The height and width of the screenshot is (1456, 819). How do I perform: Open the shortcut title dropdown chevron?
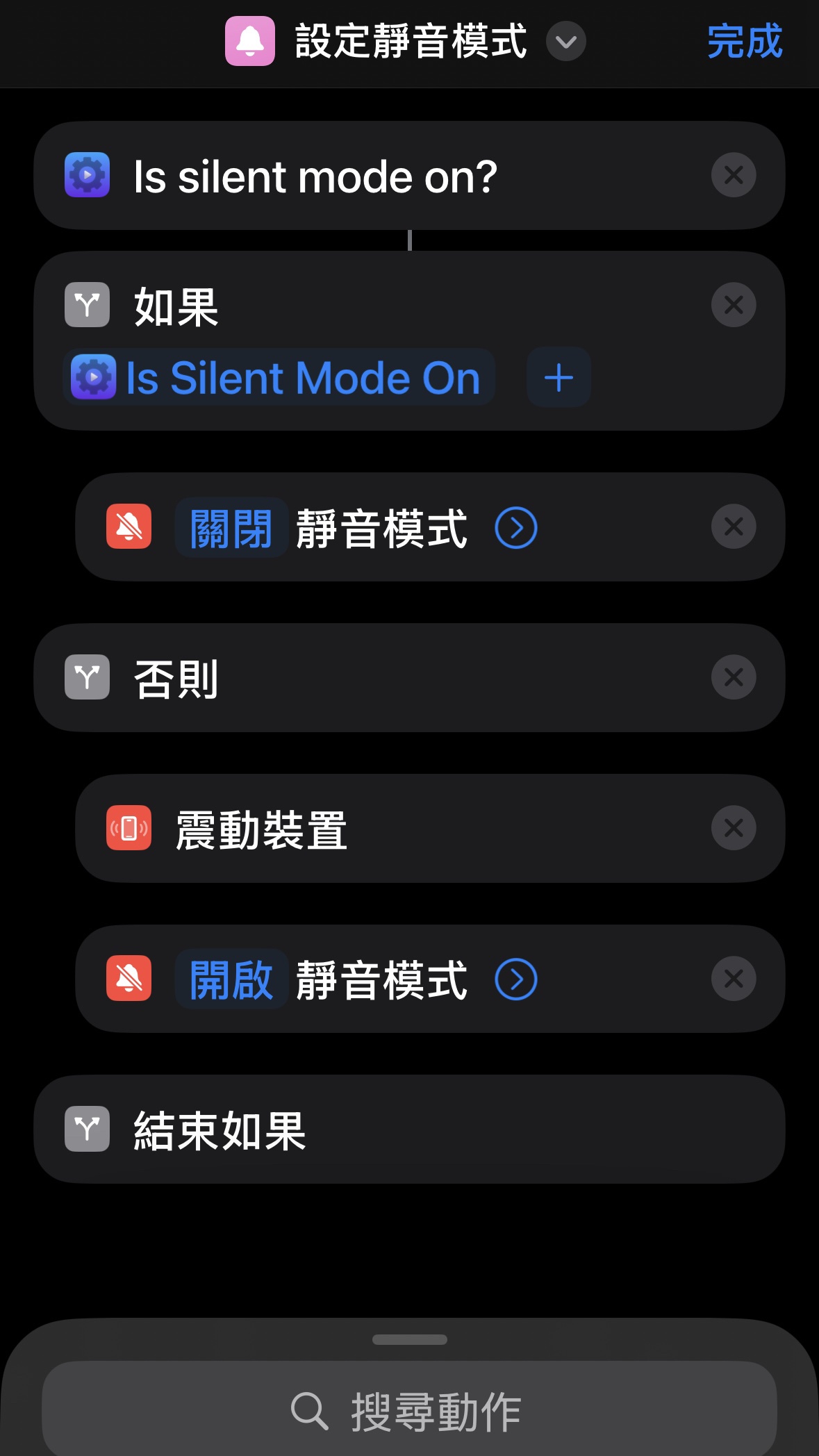[565, 42]
